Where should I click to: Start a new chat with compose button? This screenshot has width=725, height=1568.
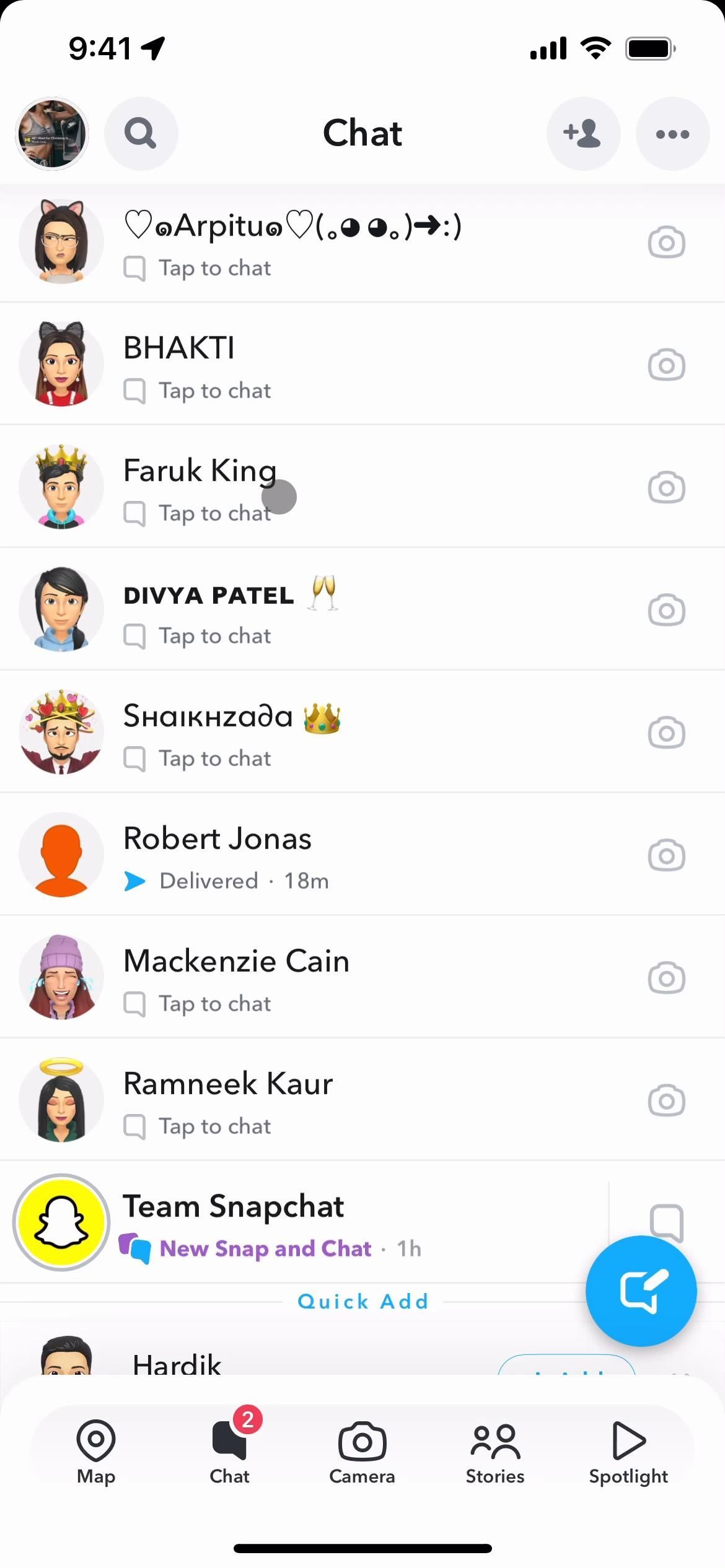[x=641, y=1291]
